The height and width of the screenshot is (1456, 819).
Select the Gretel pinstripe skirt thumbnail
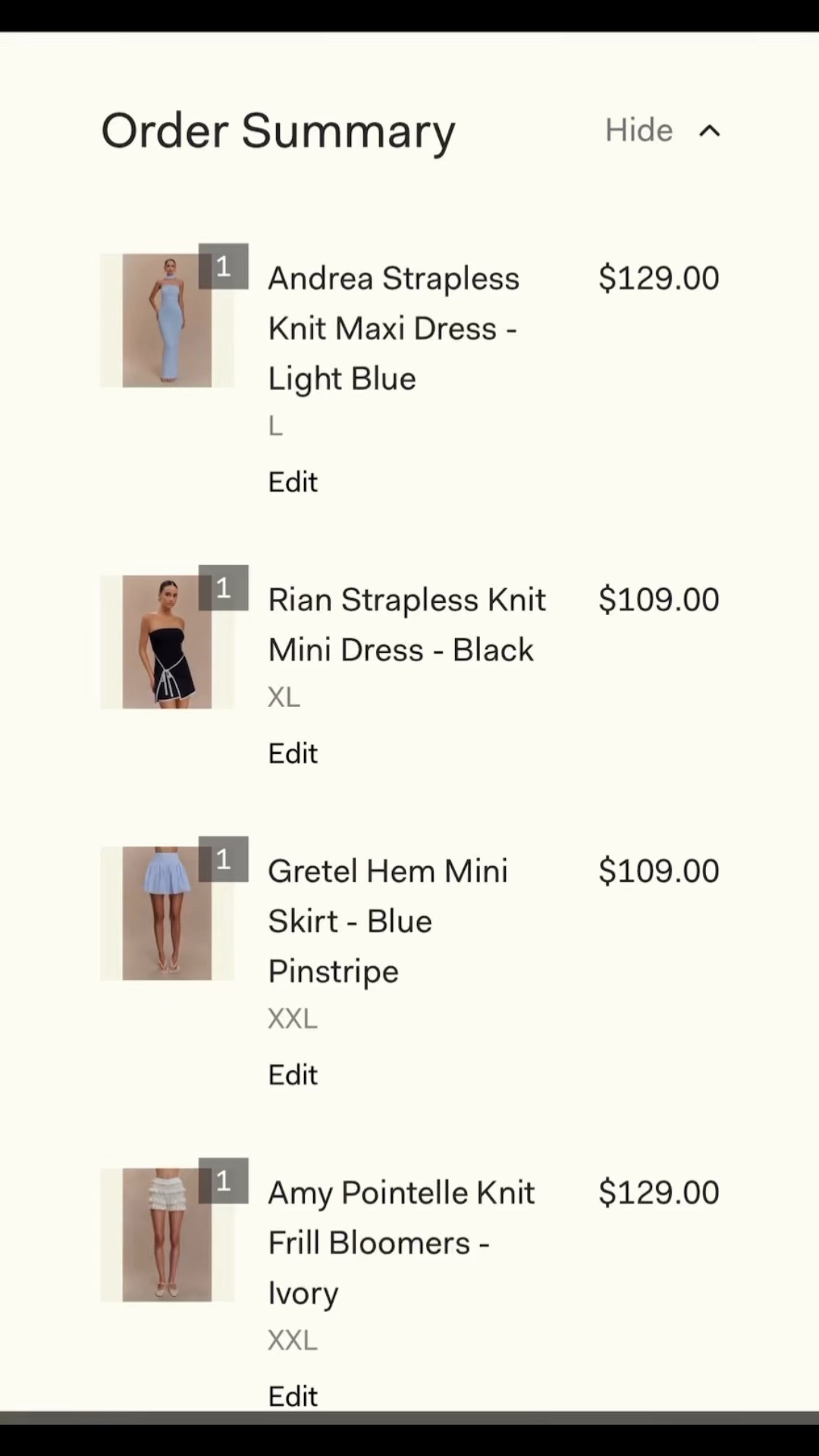pyautogui.click(x=167, y=912)
